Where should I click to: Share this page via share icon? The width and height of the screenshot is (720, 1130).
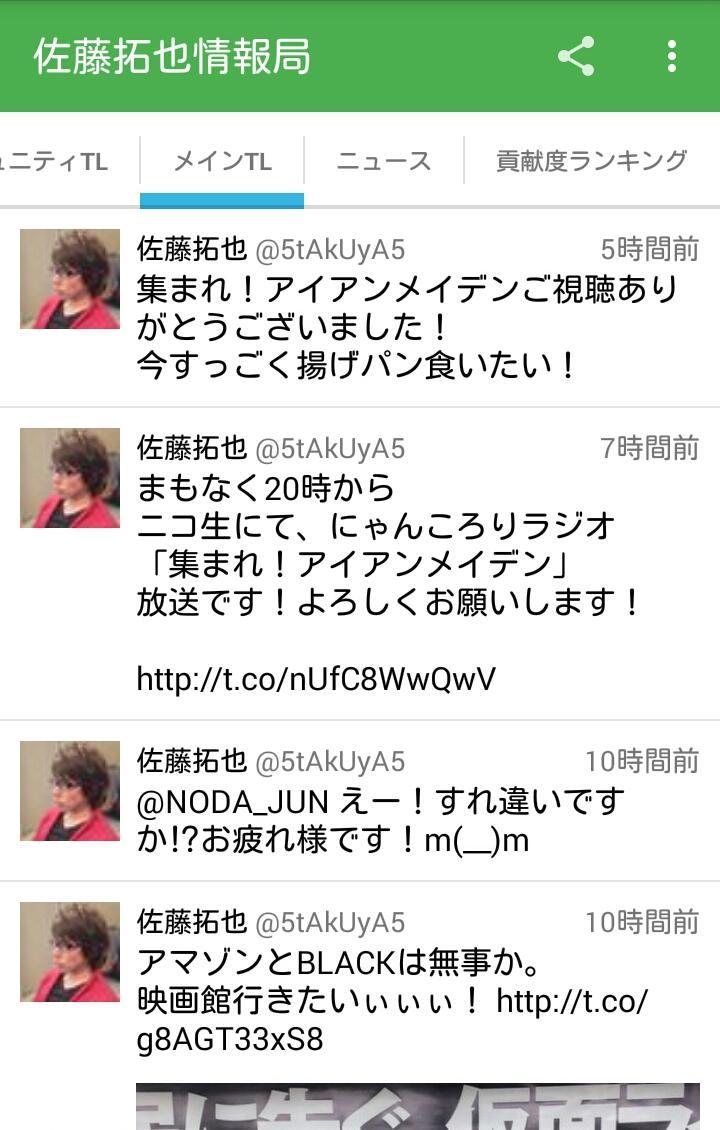[576, 56]
